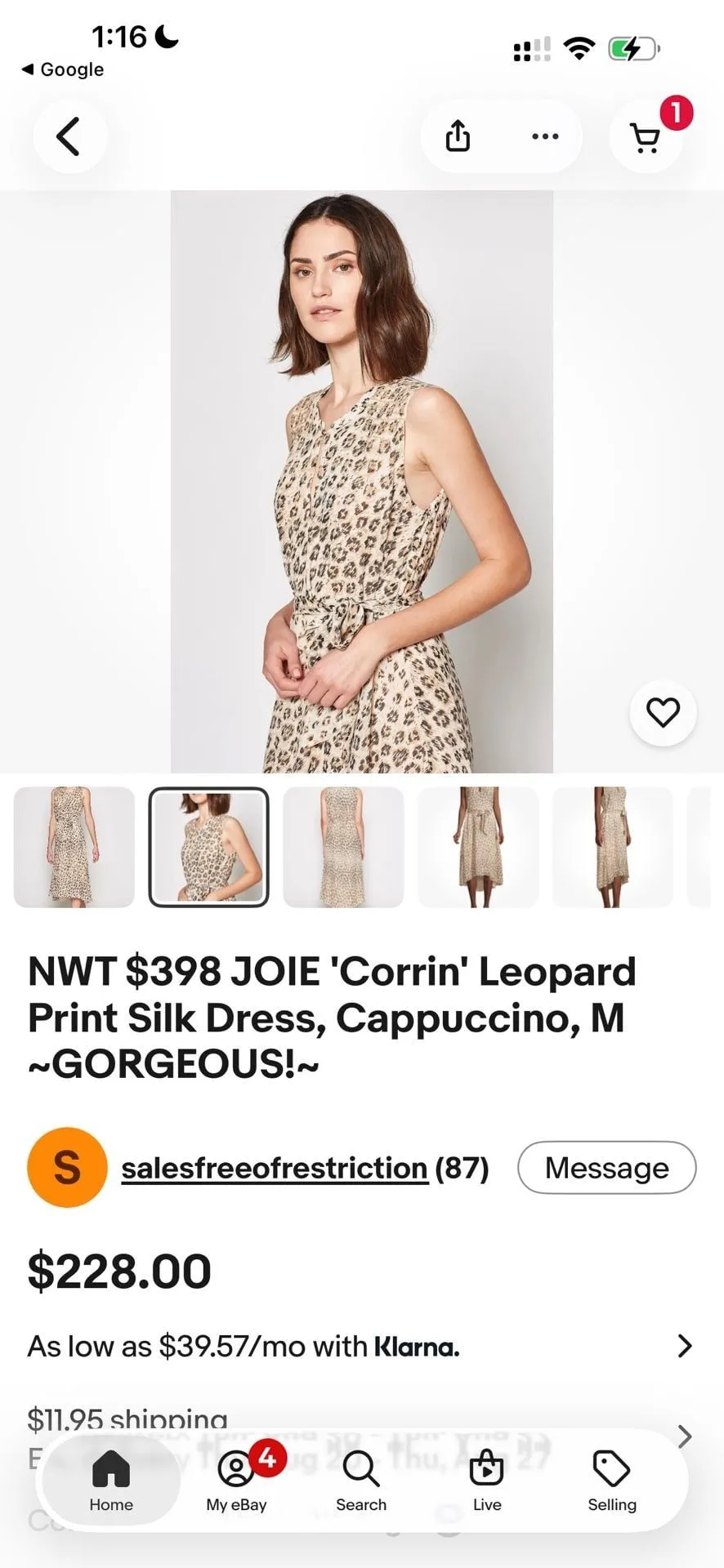Go to the Search tab

361,1481
